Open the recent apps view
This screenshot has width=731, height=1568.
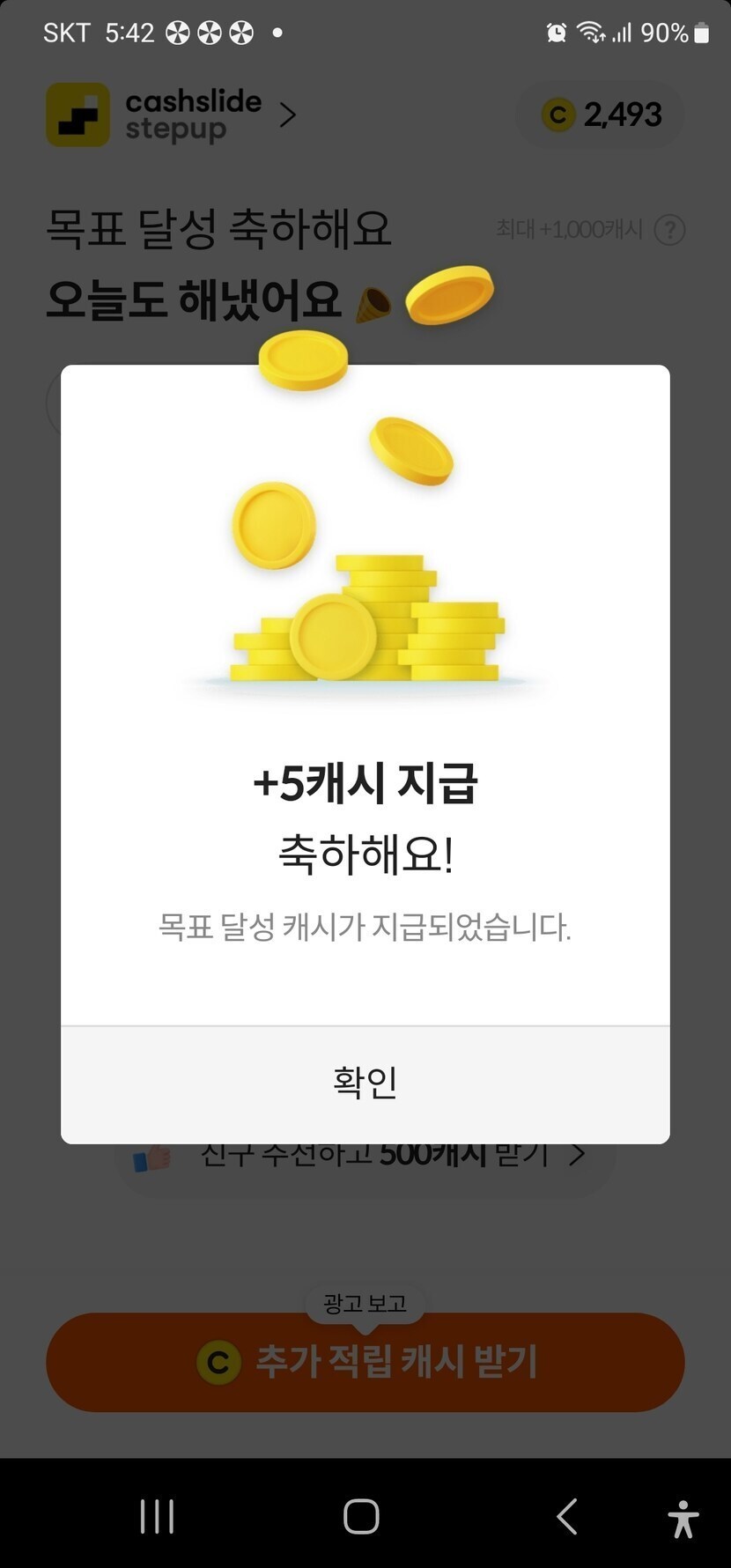157,1516
